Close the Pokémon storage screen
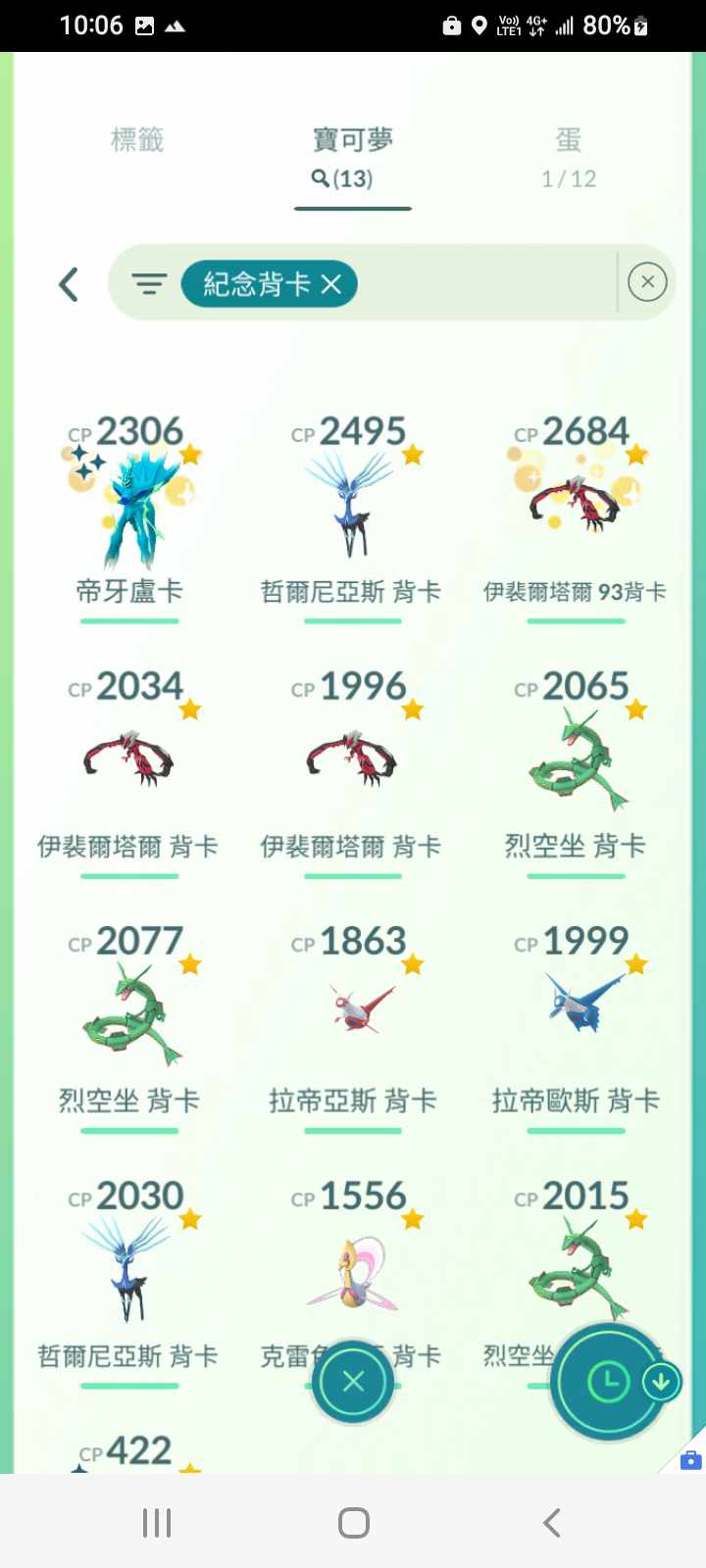Image resolution: width=706 pixels, height=1568 pixels. click(x=353, y=1382)
